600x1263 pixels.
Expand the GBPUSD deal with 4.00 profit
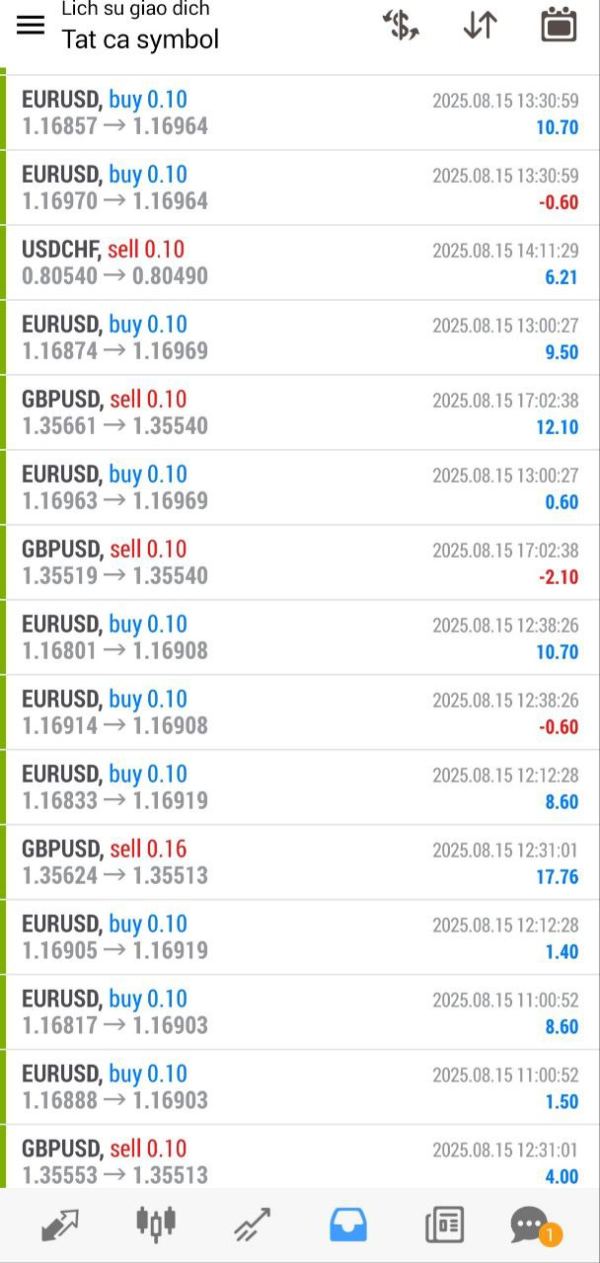[300, 1160]
